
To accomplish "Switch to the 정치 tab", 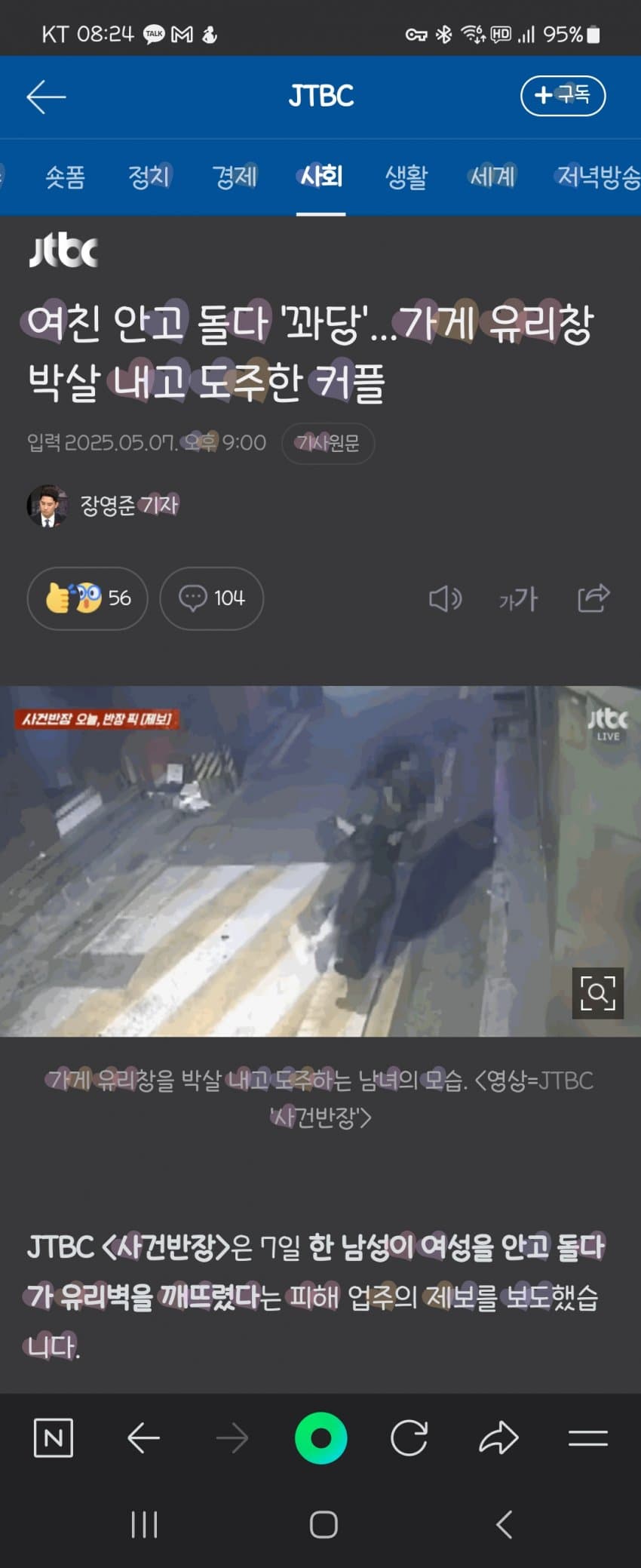I will (149, 177).
